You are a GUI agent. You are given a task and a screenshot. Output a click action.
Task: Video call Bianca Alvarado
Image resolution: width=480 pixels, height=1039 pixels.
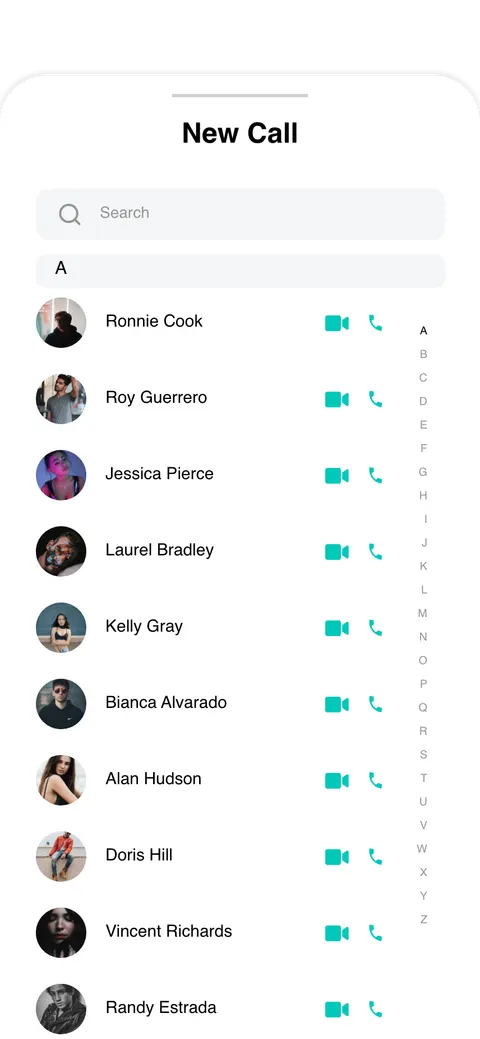[337, 704]
